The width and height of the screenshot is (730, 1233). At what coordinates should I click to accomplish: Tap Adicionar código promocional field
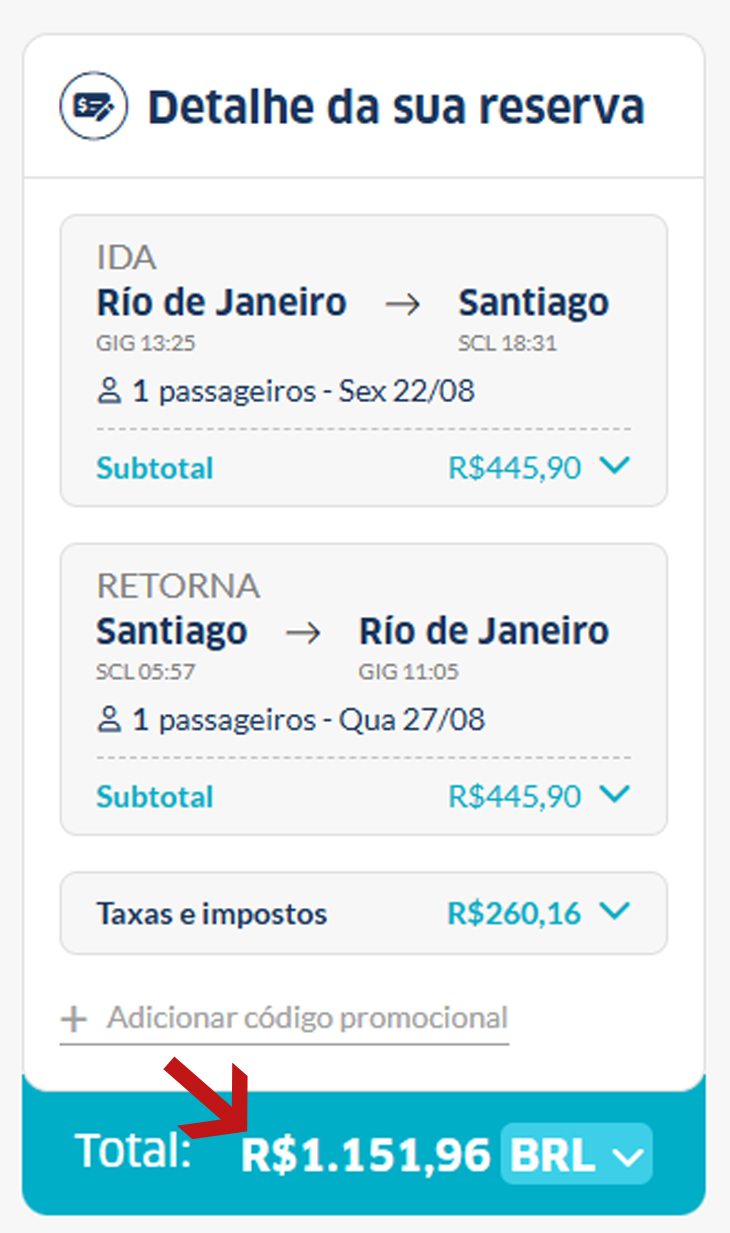pyautogui.click(x=284, y=1018)
